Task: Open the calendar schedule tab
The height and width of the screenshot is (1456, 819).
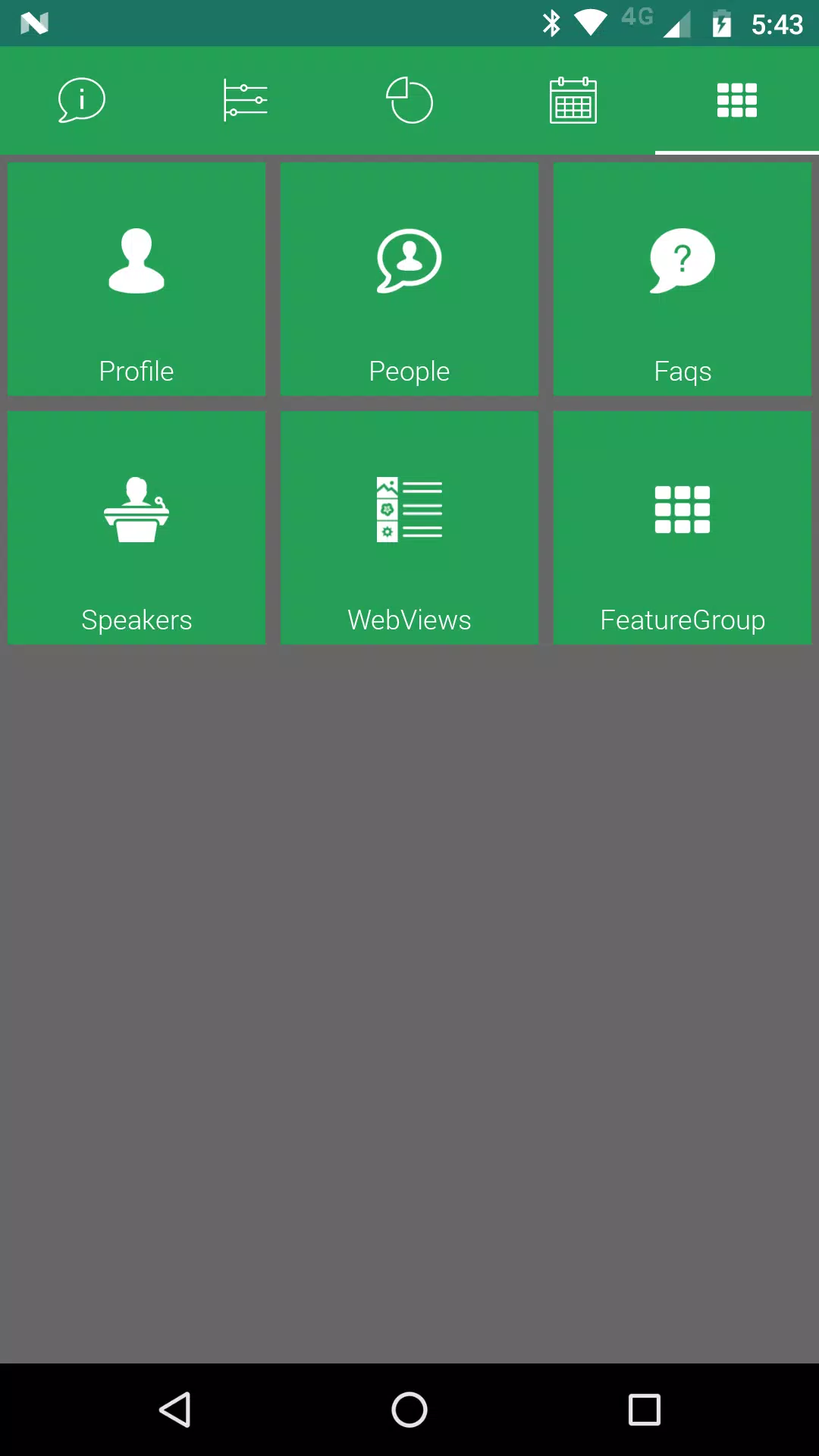Action: click(573, 100)
